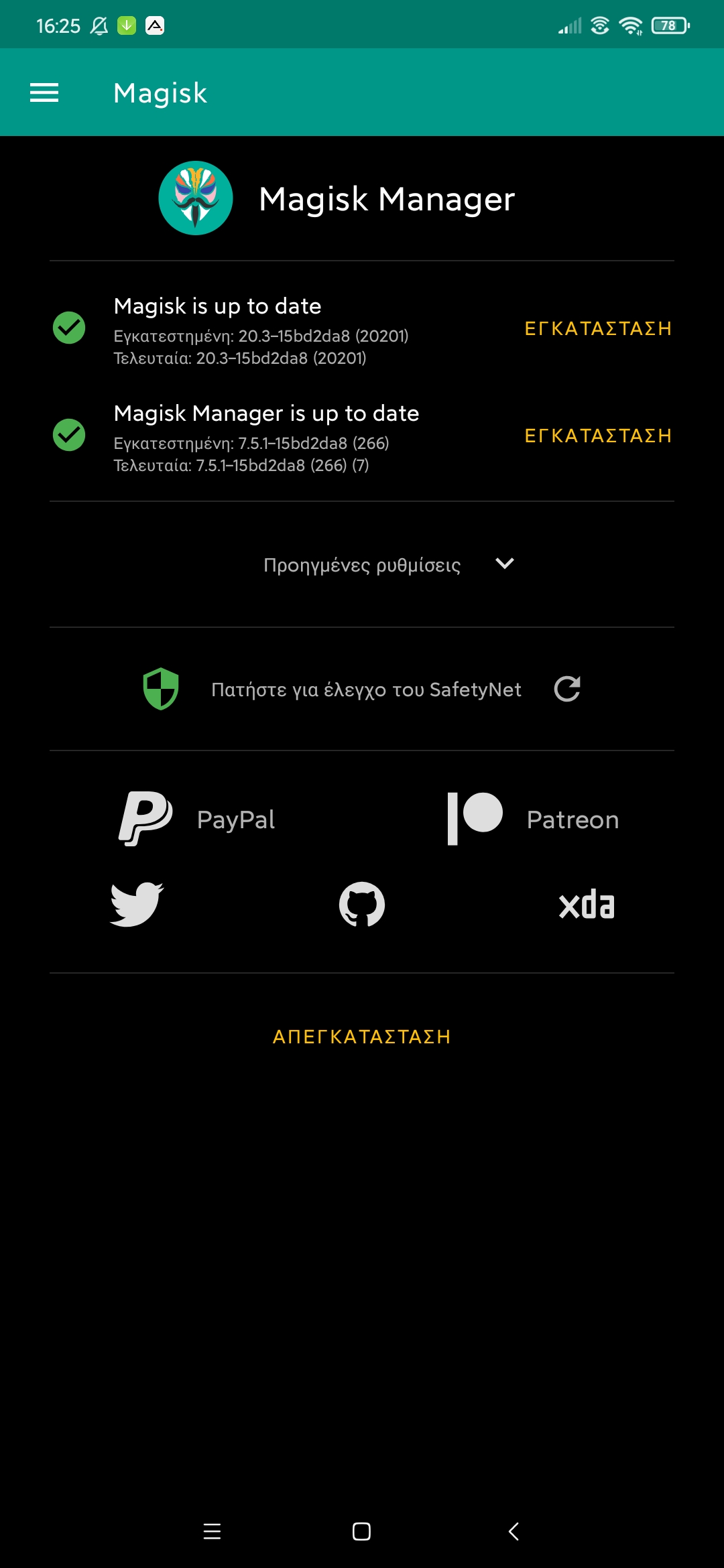
Task: Open the Twitter page
Action: click(x=137, y=905)
